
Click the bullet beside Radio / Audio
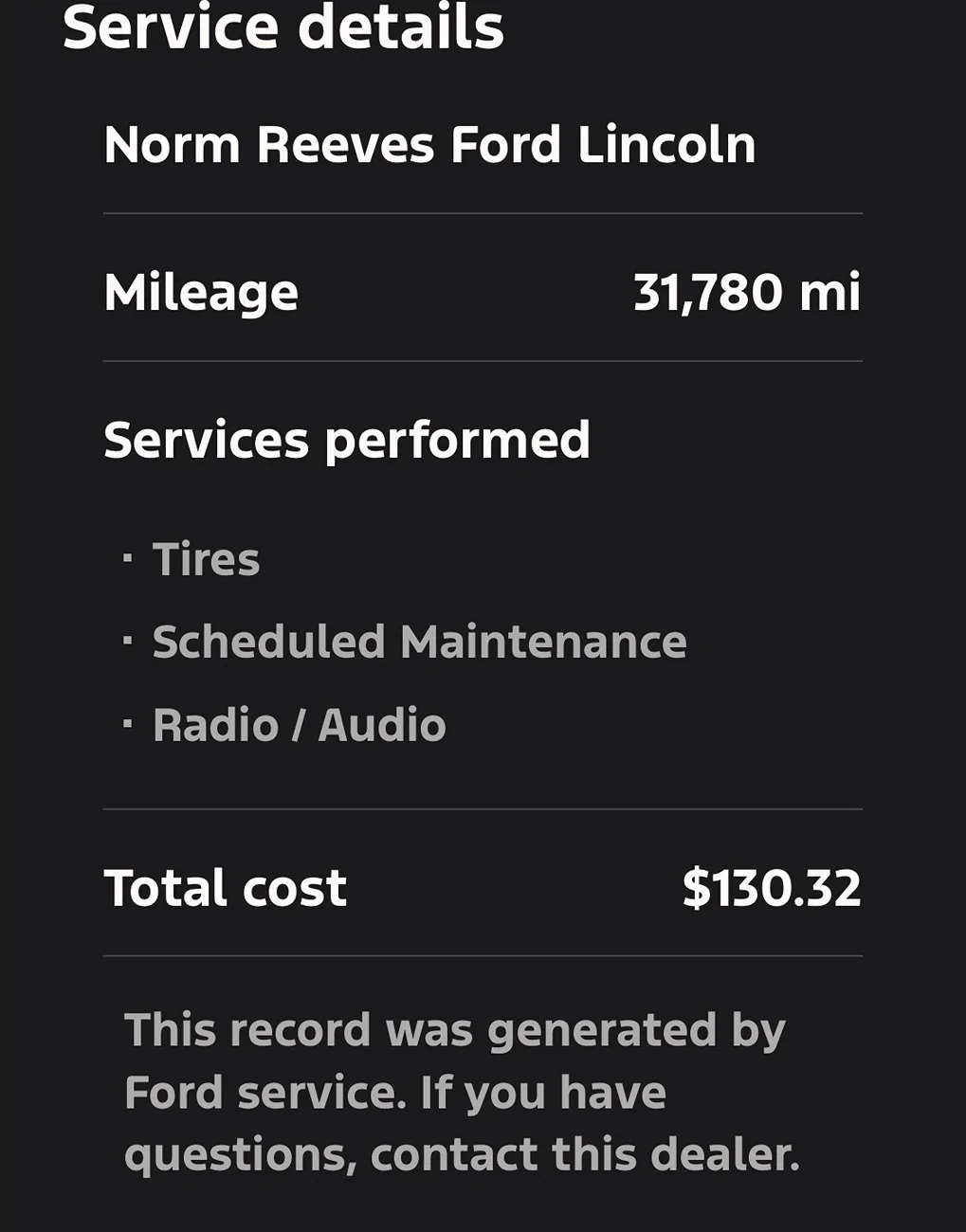128,724
